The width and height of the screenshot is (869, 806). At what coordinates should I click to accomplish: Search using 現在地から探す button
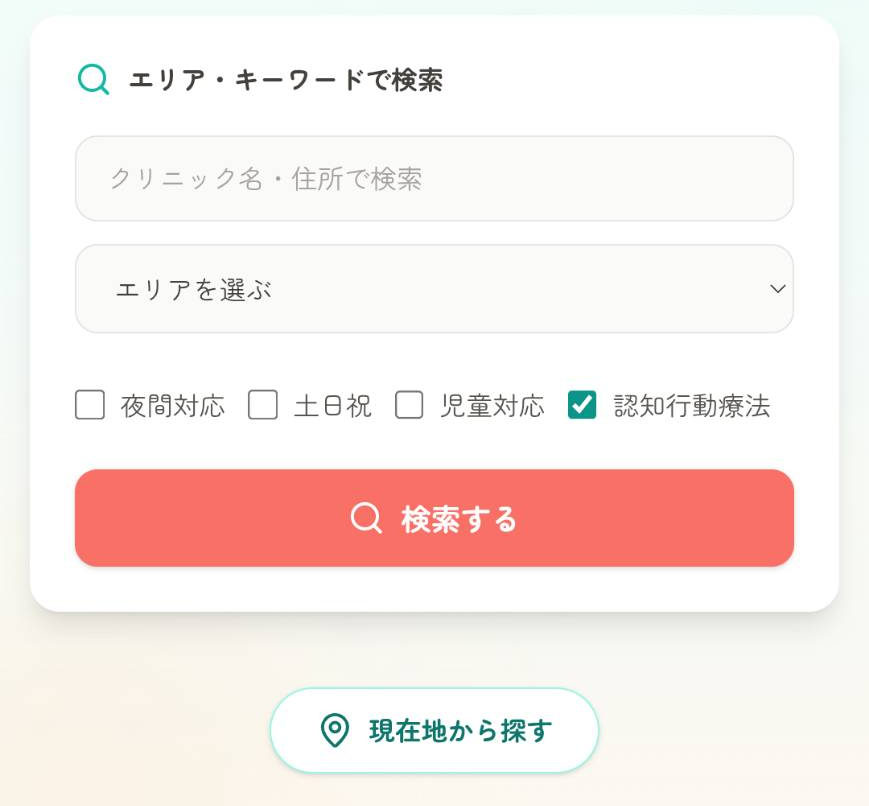pos(434,730)
